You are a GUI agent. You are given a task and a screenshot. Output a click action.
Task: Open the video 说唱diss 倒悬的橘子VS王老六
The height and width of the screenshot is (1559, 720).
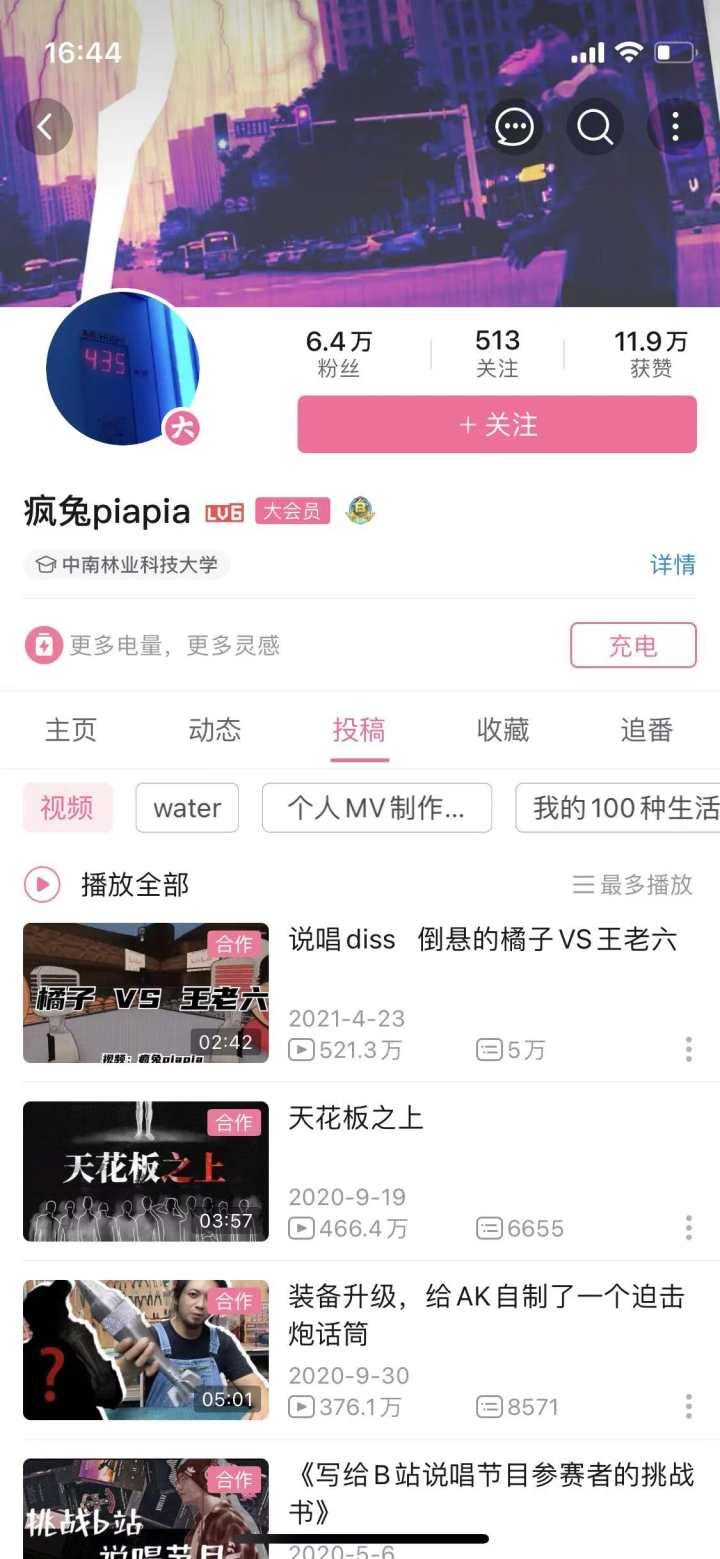pos(482,940)
